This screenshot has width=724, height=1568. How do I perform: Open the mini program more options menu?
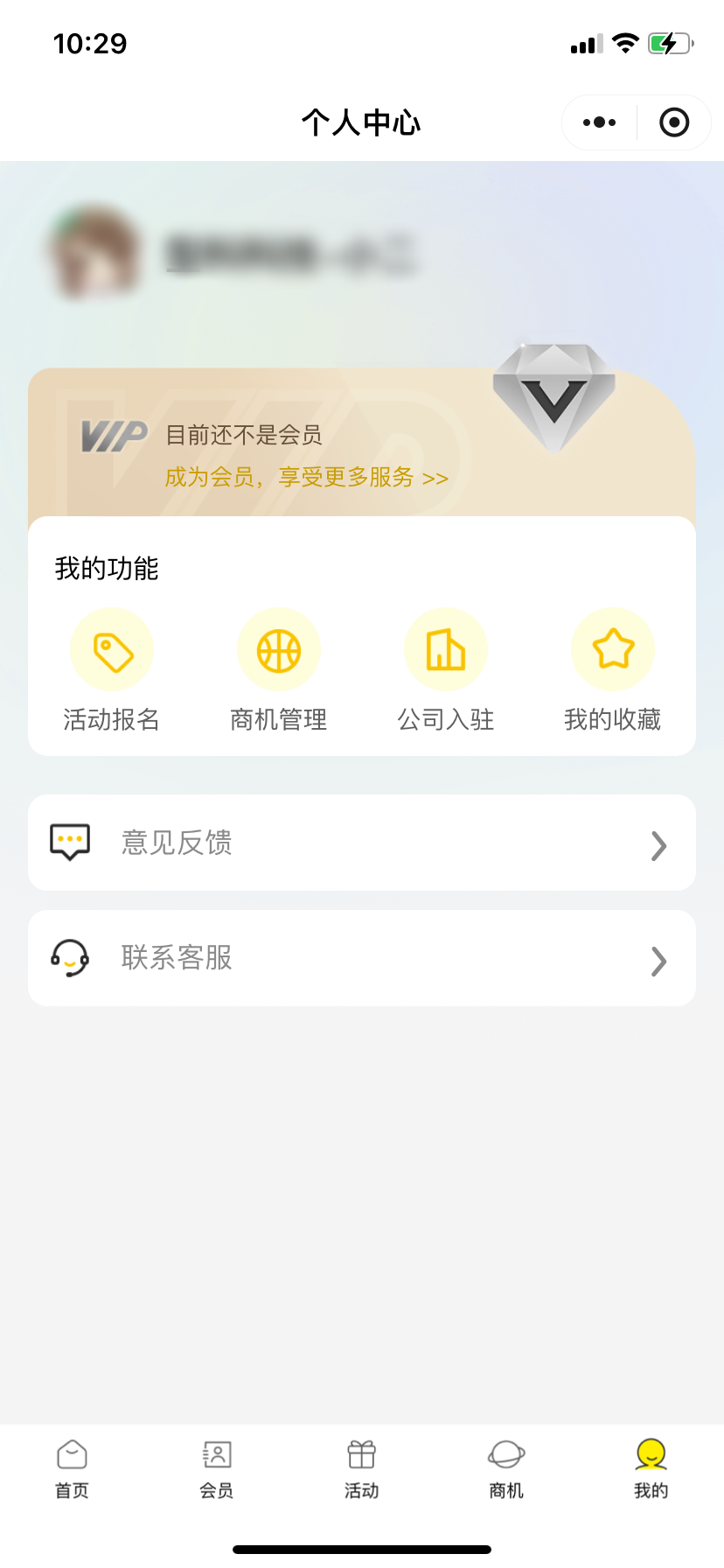(599, 122)
